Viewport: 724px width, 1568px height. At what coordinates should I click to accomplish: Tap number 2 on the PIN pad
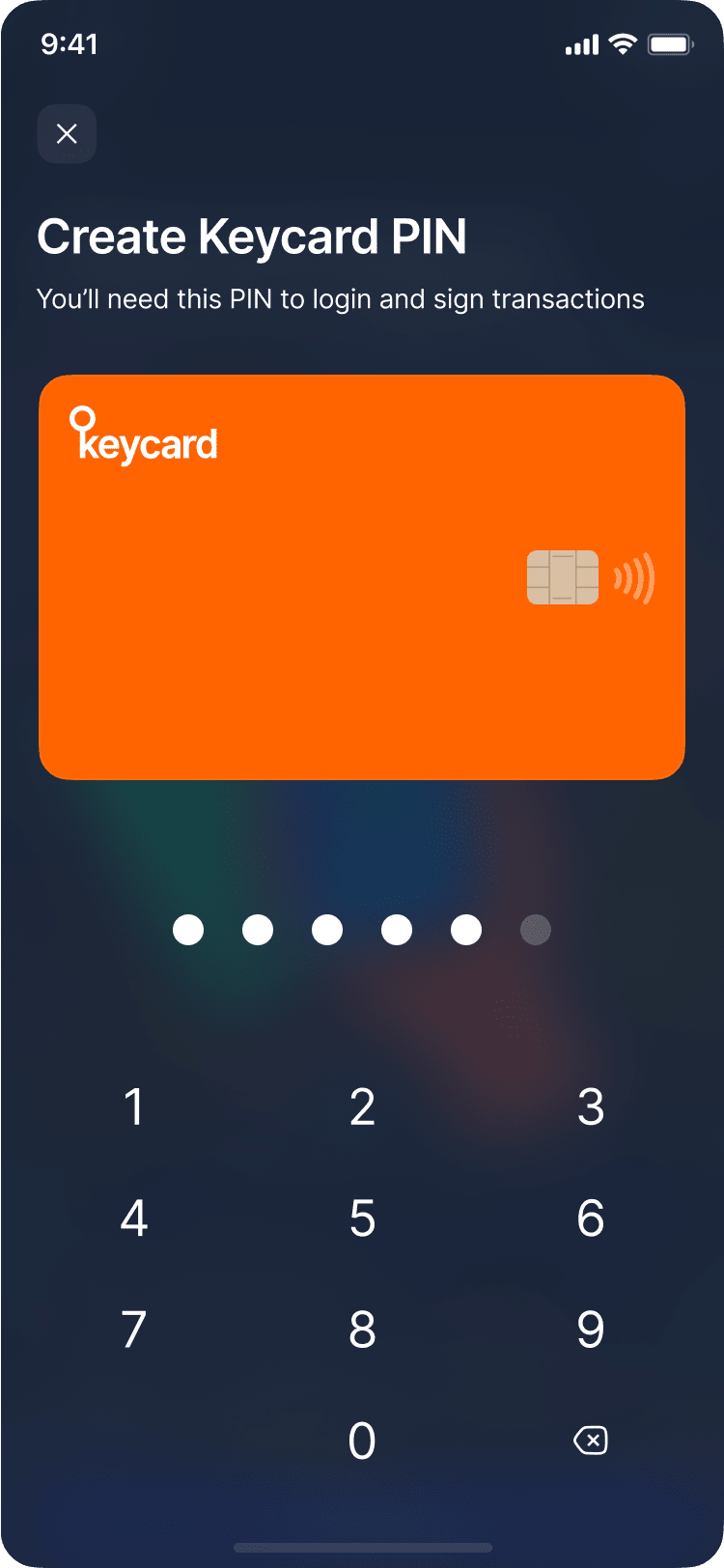coord(362,1106)
